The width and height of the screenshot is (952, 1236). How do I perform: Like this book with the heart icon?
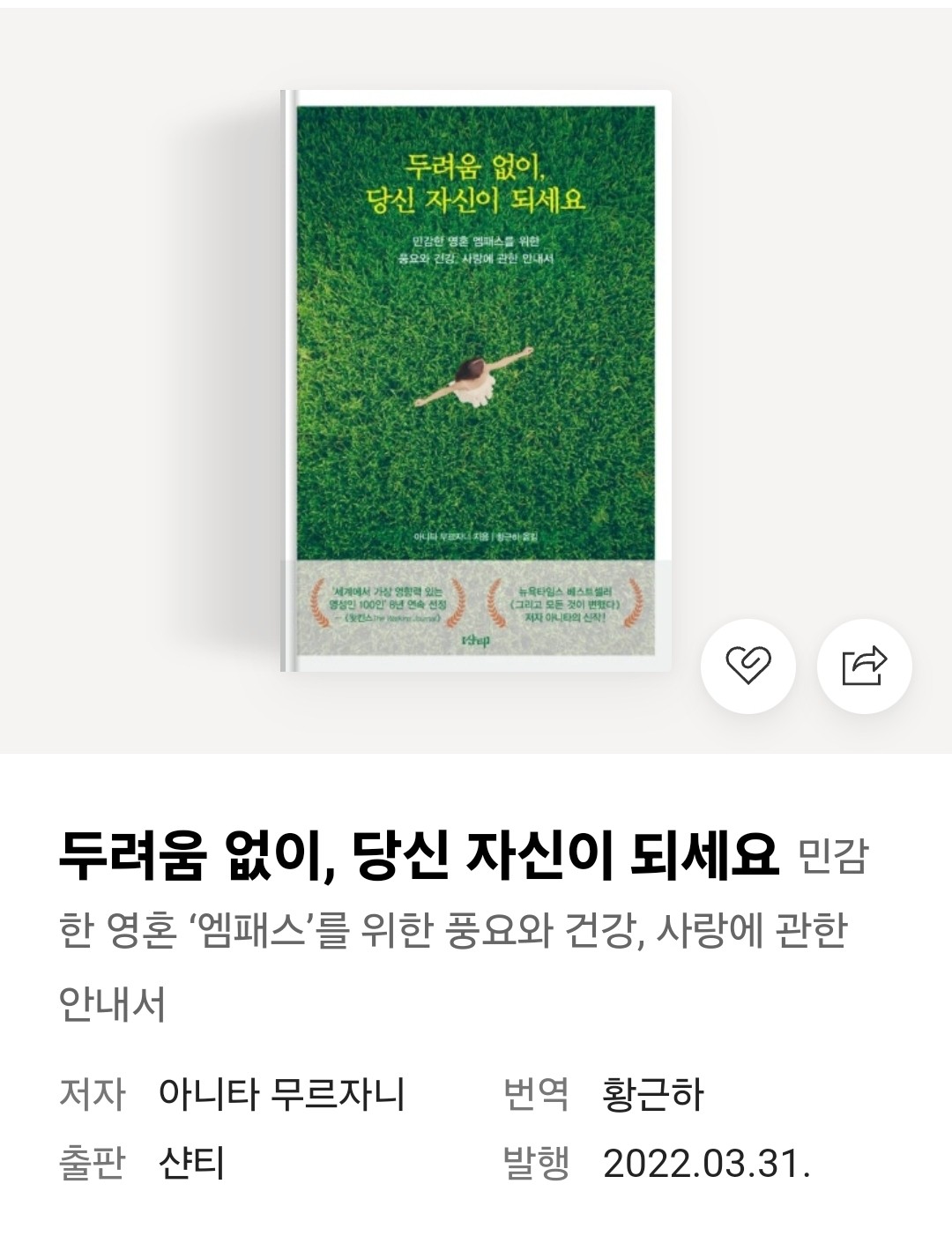pyautogui.click(x=747, y=666)
